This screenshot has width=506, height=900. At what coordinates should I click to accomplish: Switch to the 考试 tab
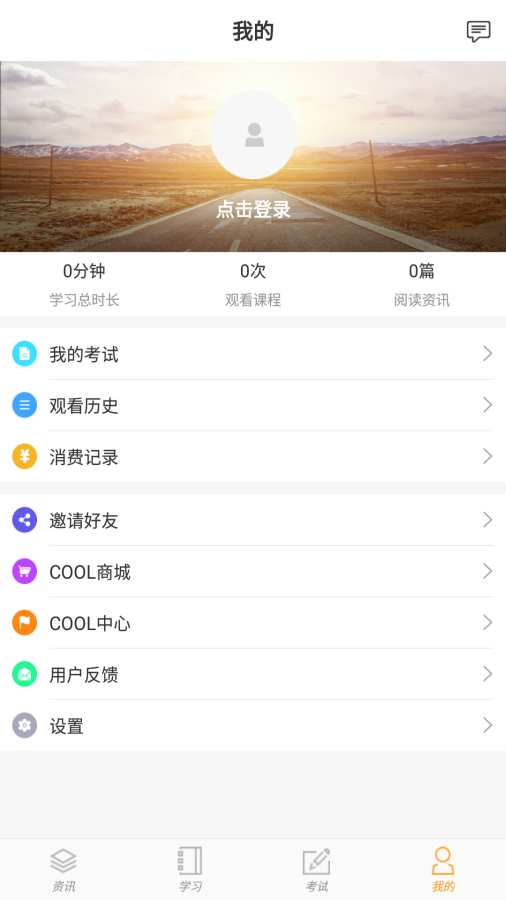(317, 870)
